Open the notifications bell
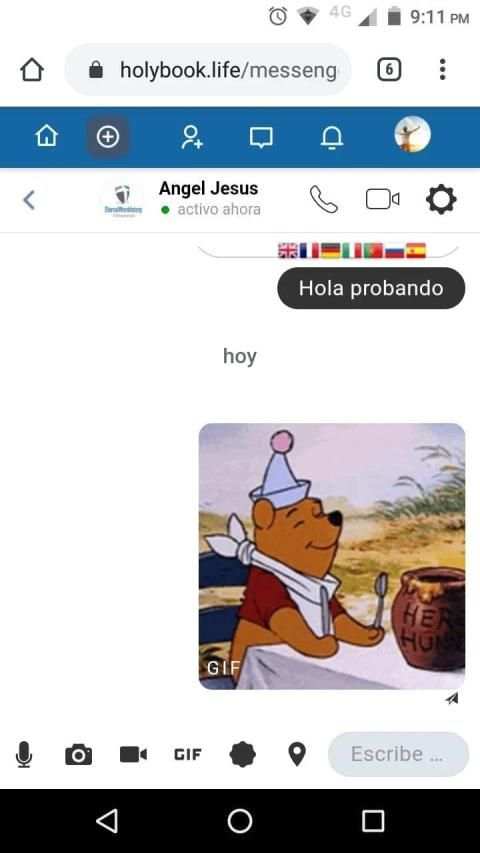The width and height of the screenshot is (480, 853). (x=331, y=138)
